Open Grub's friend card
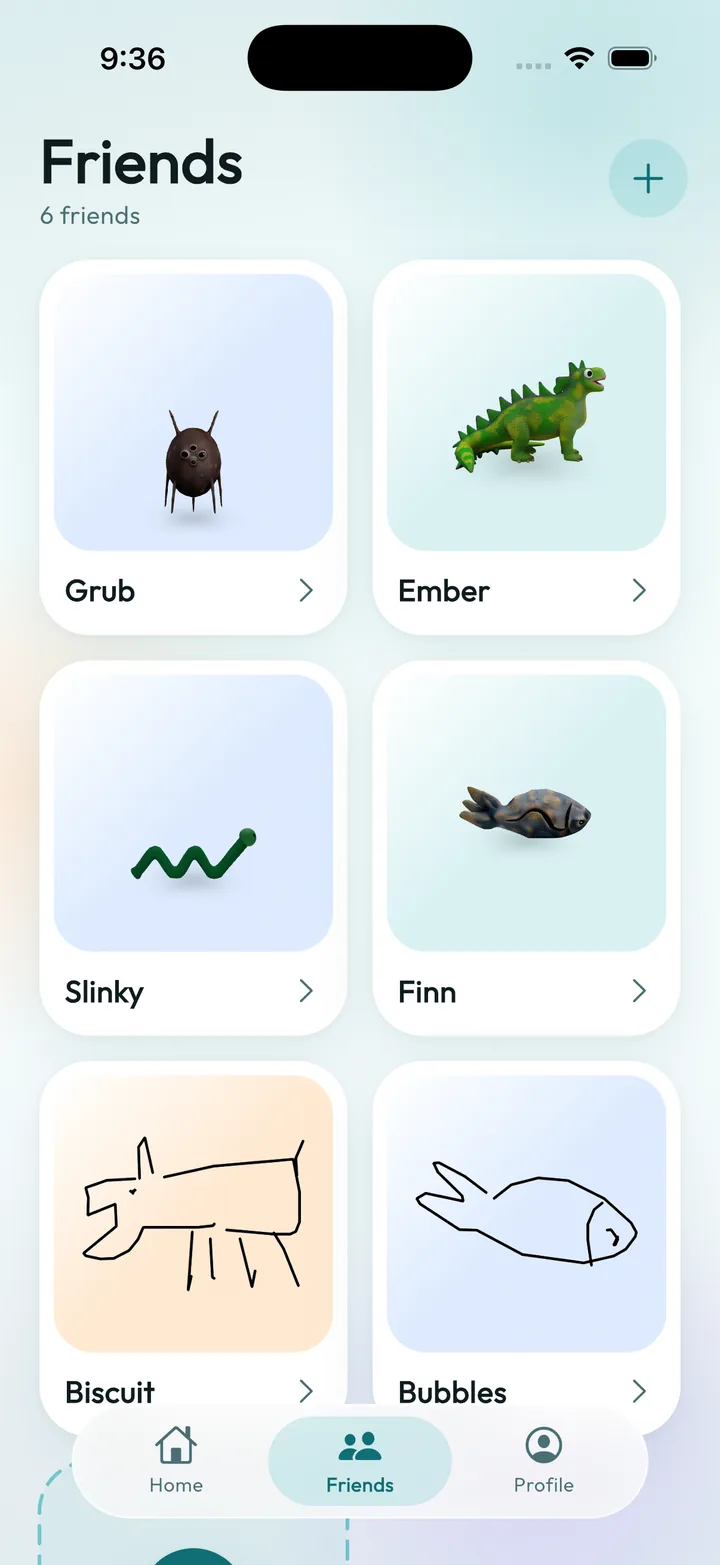The image size is (720, 1565). (193, 447)
